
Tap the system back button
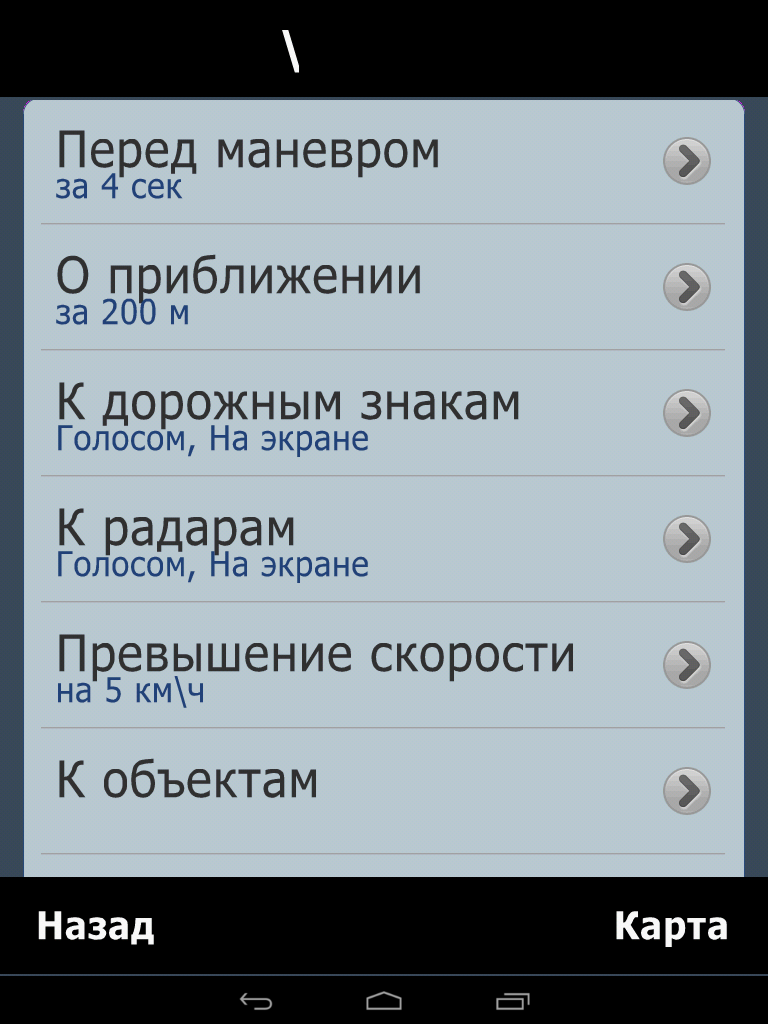256,1000
